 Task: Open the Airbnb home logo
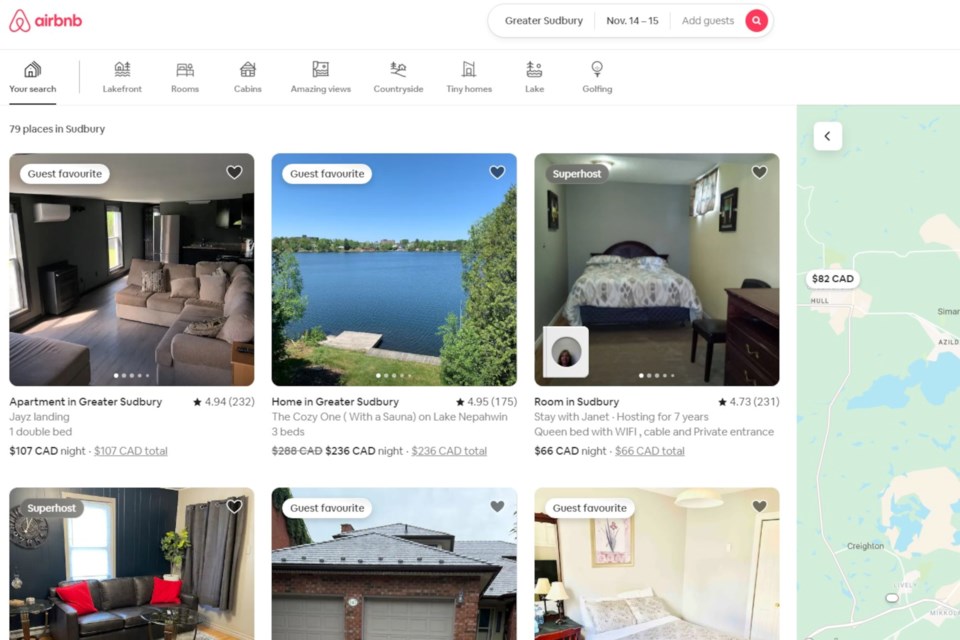pyautogui.click(x=46, y=21)
